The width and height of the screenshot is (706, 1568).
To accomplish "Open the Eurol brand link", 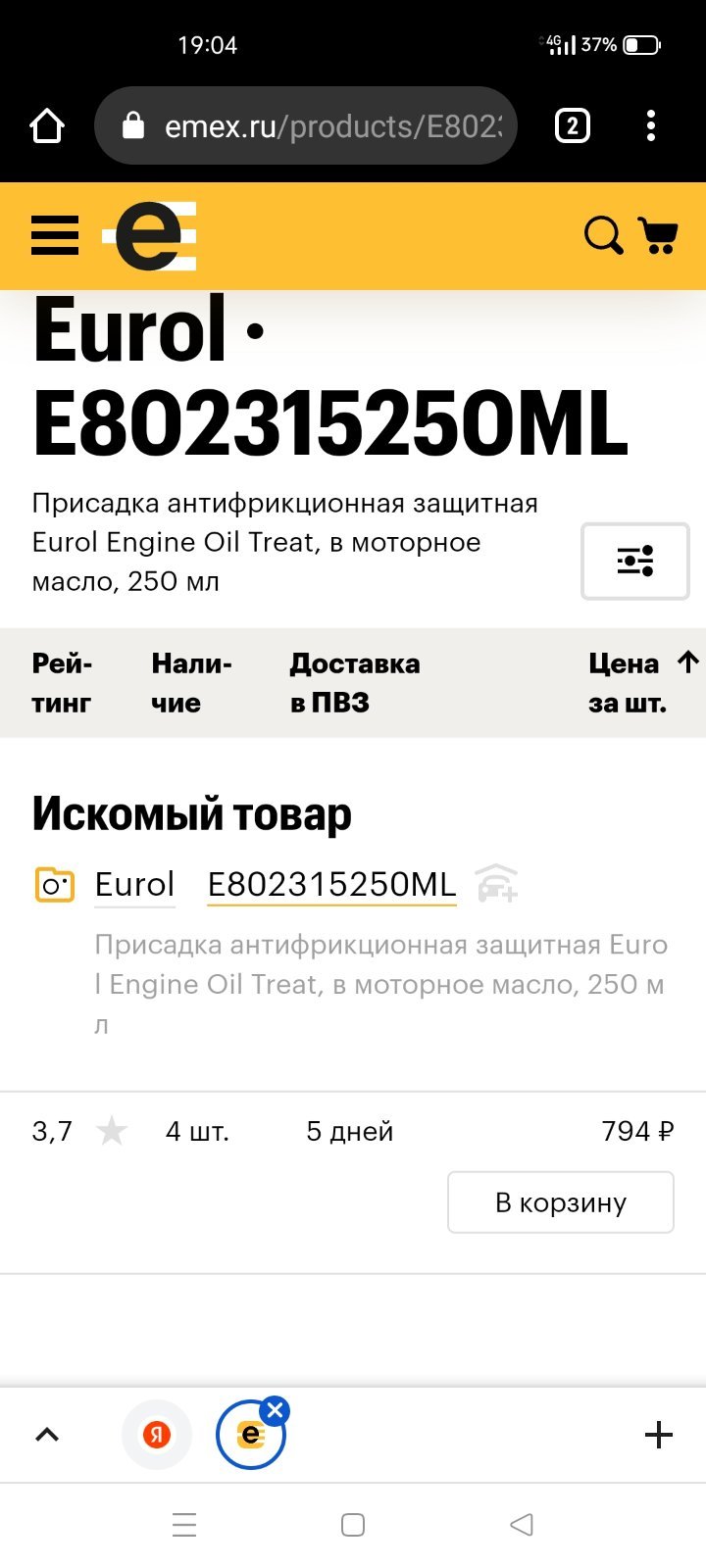I will [134, 884].
